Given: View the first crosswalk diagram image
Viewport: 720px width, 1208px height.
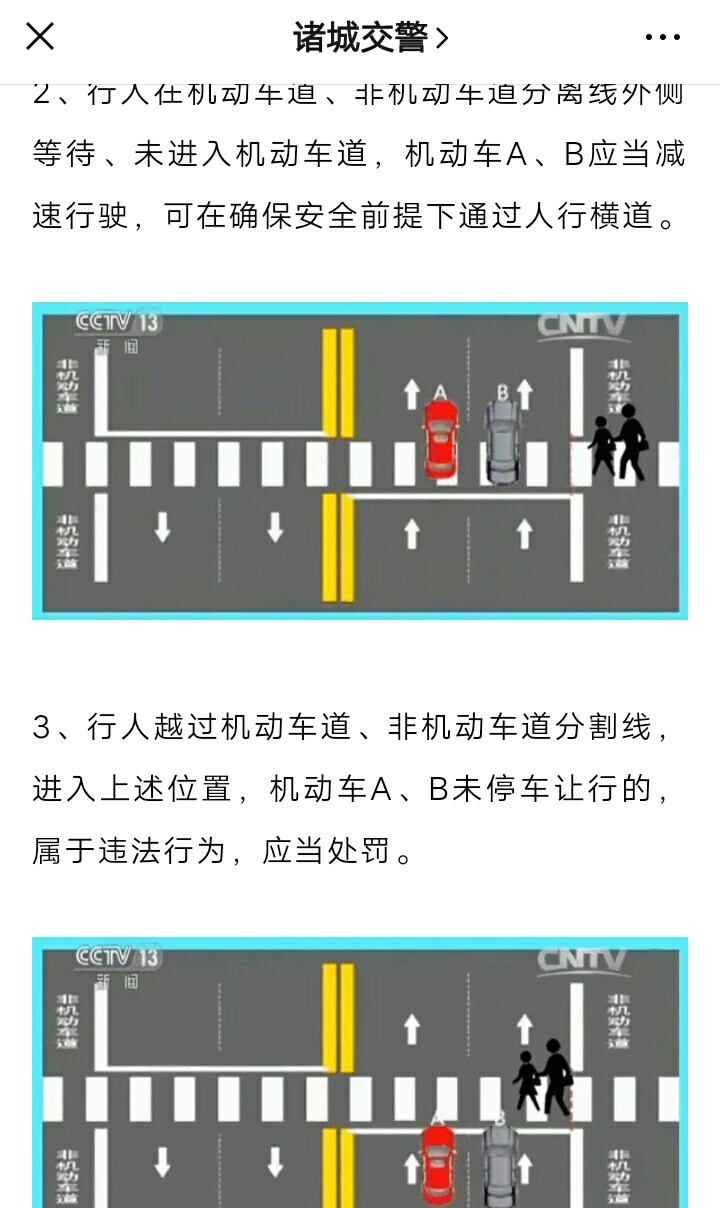Looking at the screenshot, I should pyautogui.click(x=360, y=460).
